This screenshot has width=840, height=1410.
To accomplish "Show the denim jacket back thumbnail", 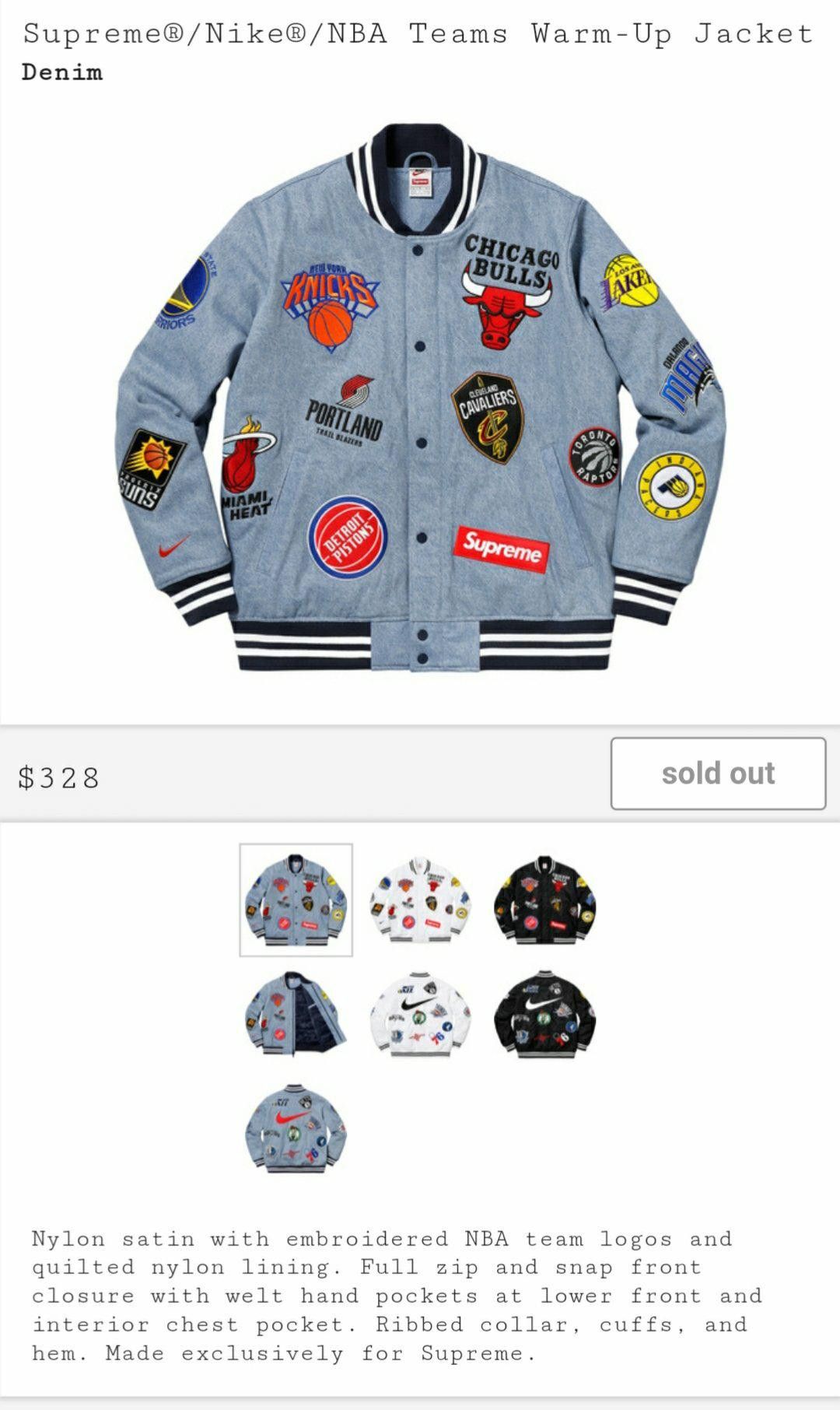I will click(x=296, y=1127).
